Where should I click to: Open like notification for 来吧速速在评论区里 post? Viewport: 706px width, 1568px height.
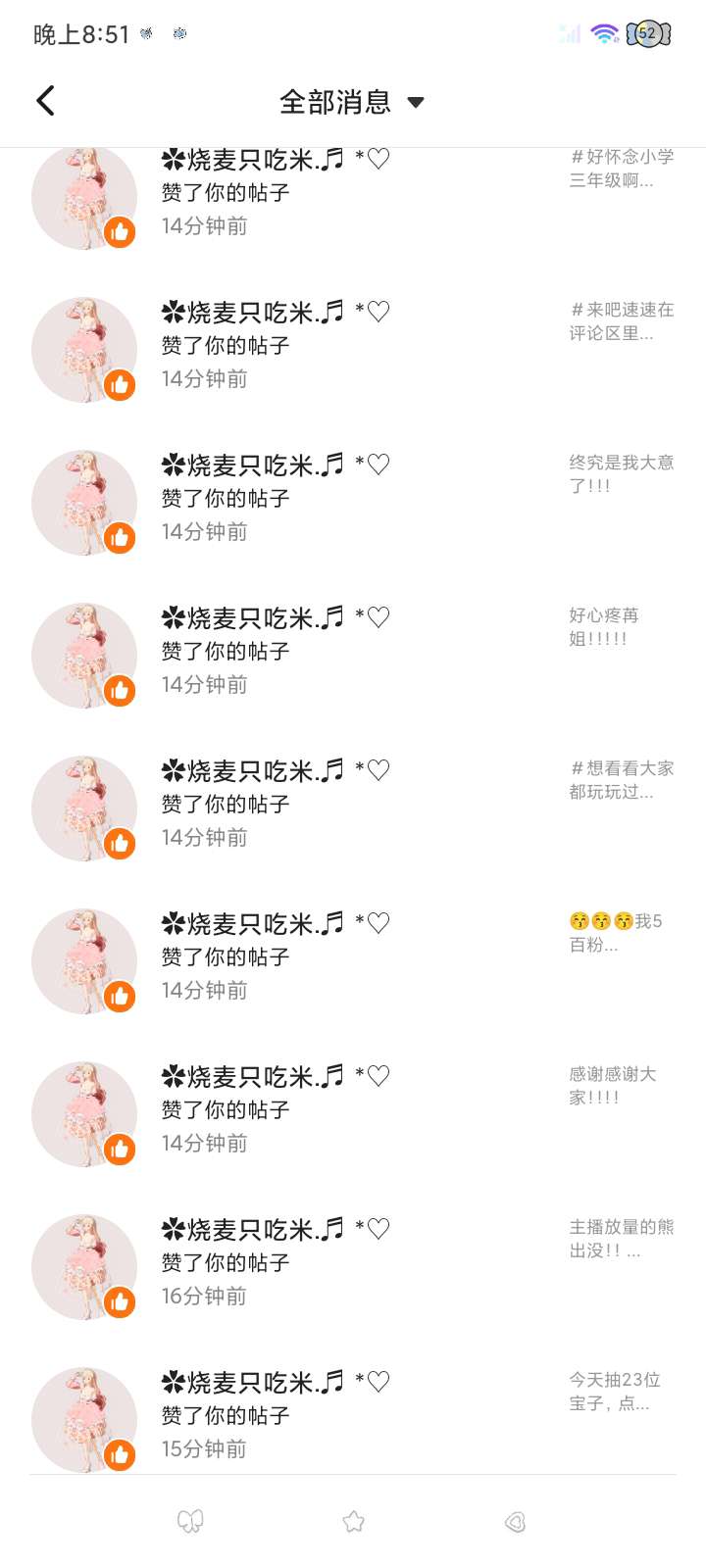pyautogui.click(x=353, y=346)
